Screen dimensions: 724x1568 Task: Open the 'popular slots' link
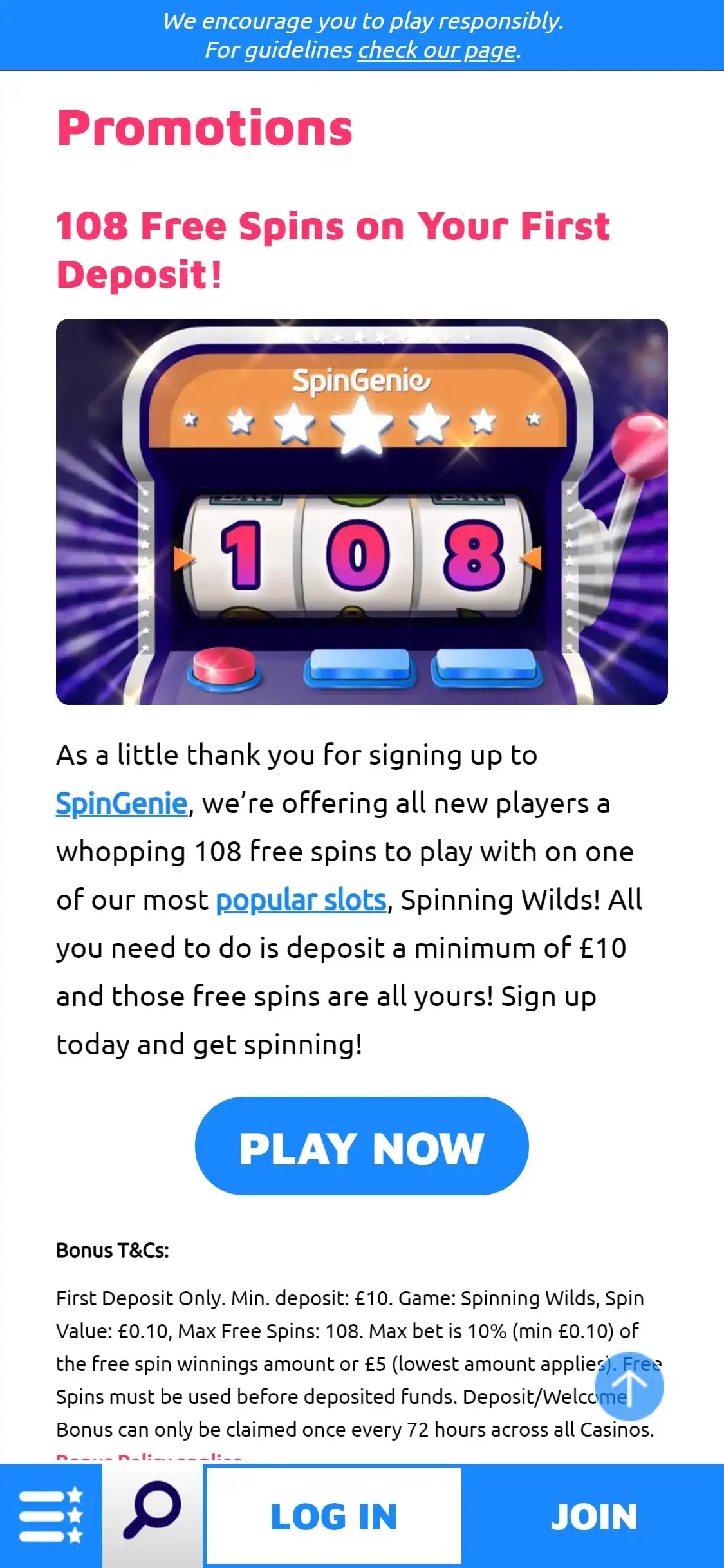pyautogui.click(x=301, y=900)
